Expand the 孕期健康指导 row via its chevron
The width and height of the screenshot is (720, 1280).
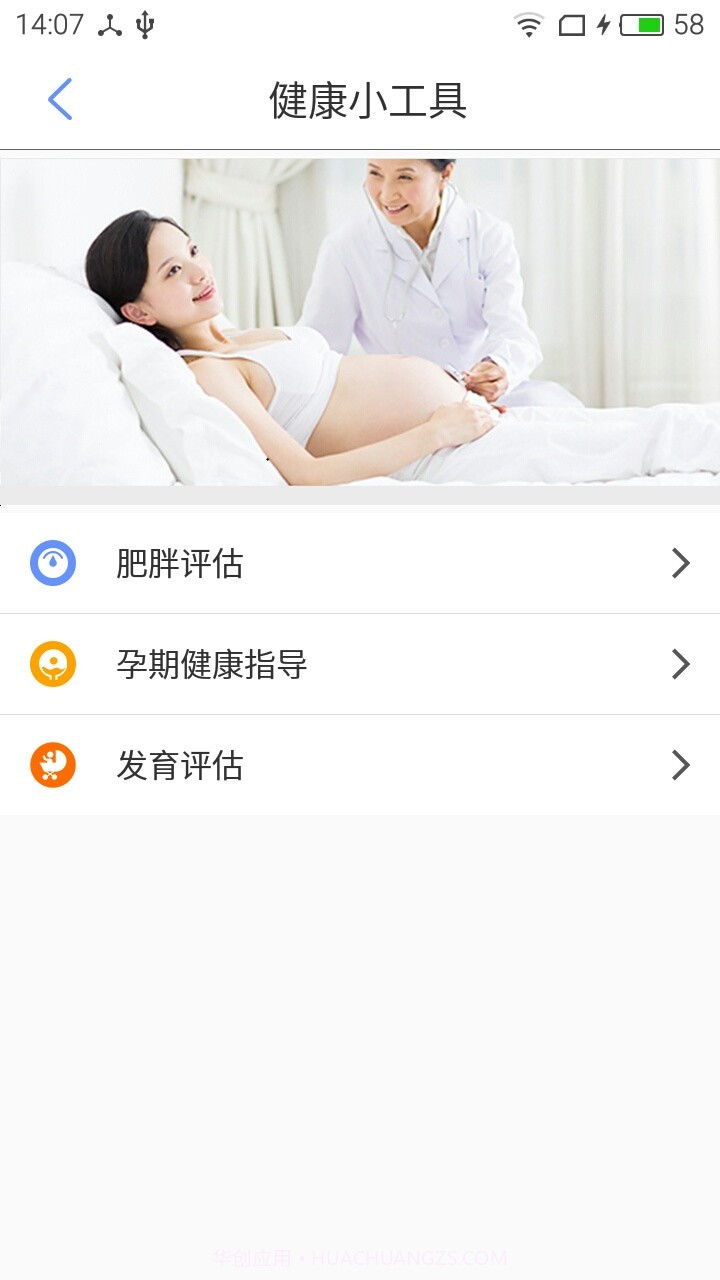point(679,664)
